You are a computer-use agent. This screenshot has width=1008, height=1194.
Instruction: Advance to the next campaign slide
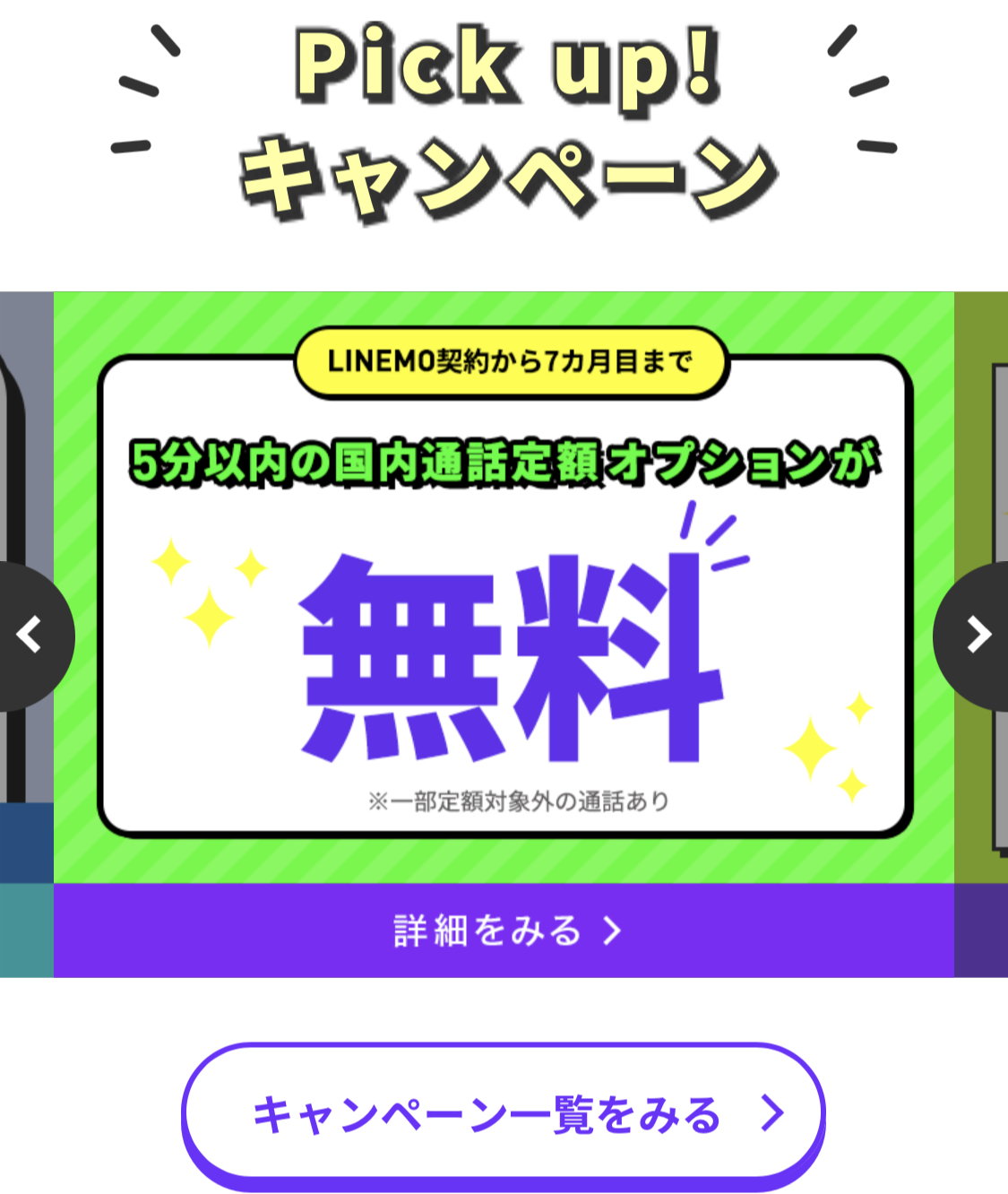976,636
